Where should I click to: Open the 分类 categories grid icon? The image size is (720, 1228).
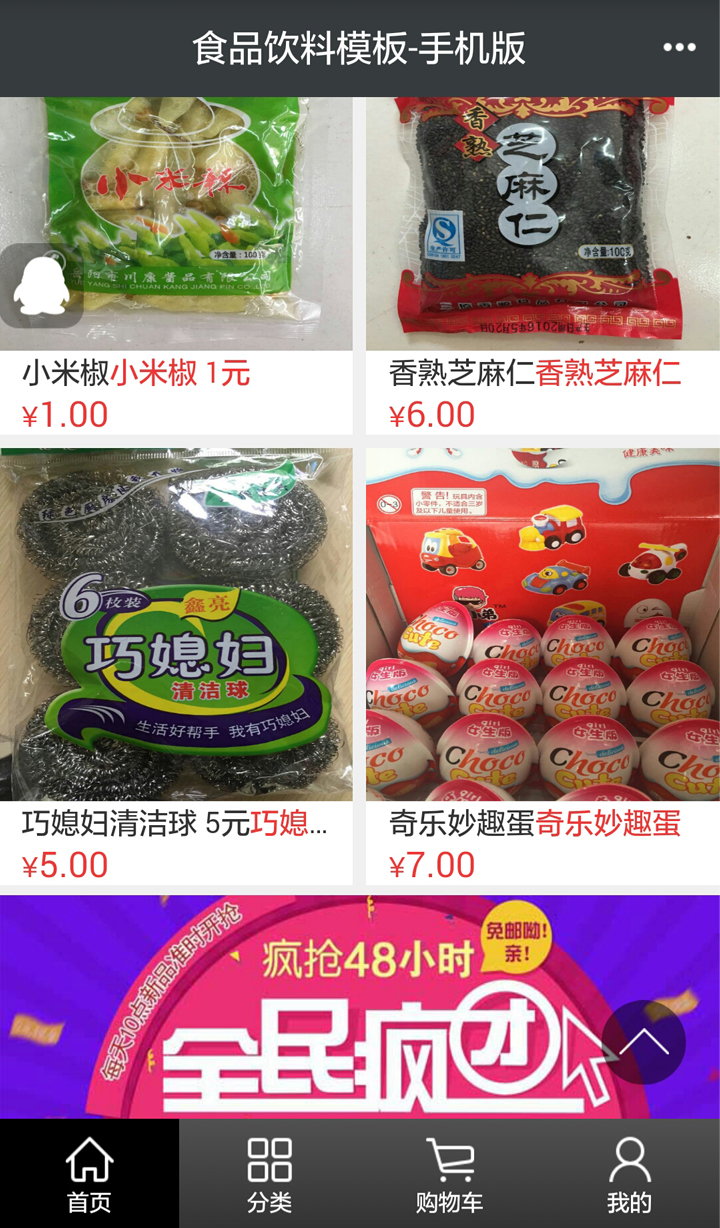tap(268, 1160)
